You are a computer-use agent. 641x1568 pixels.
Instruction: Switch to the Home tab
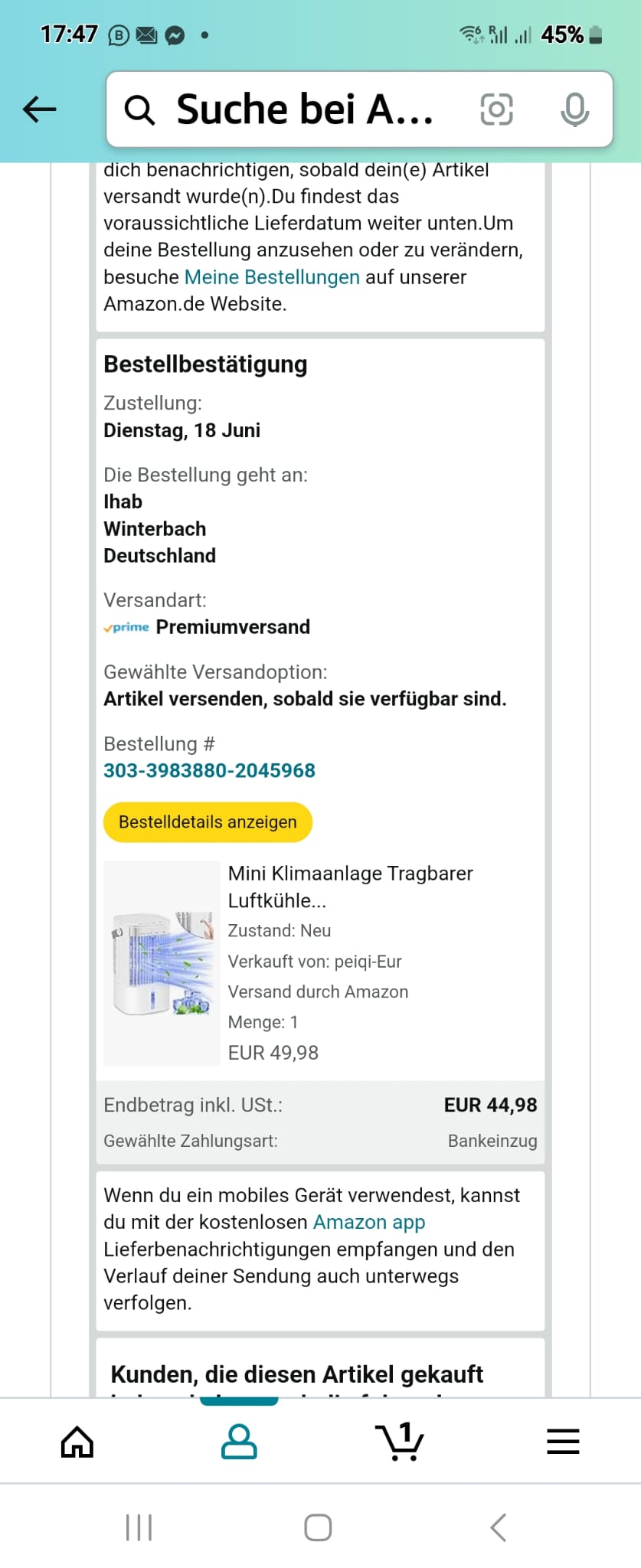[x=77, y=1442]
